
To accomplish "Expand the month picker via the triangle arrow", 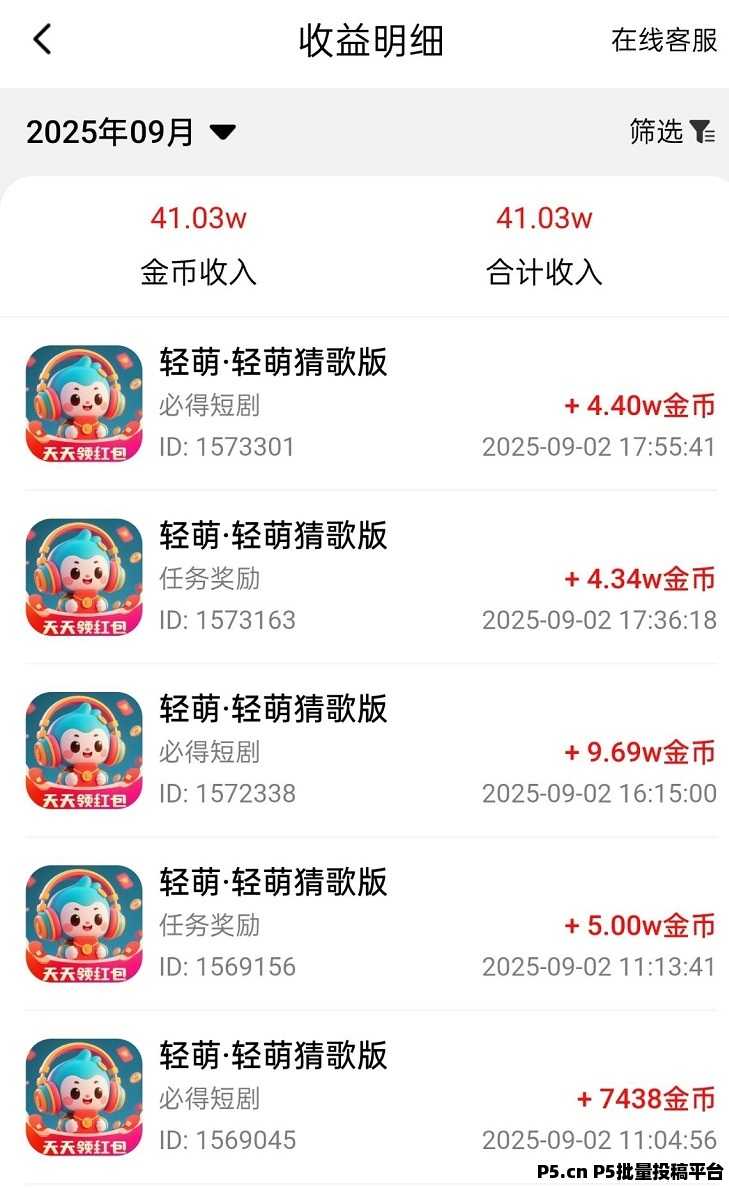I will pos(224,132).
